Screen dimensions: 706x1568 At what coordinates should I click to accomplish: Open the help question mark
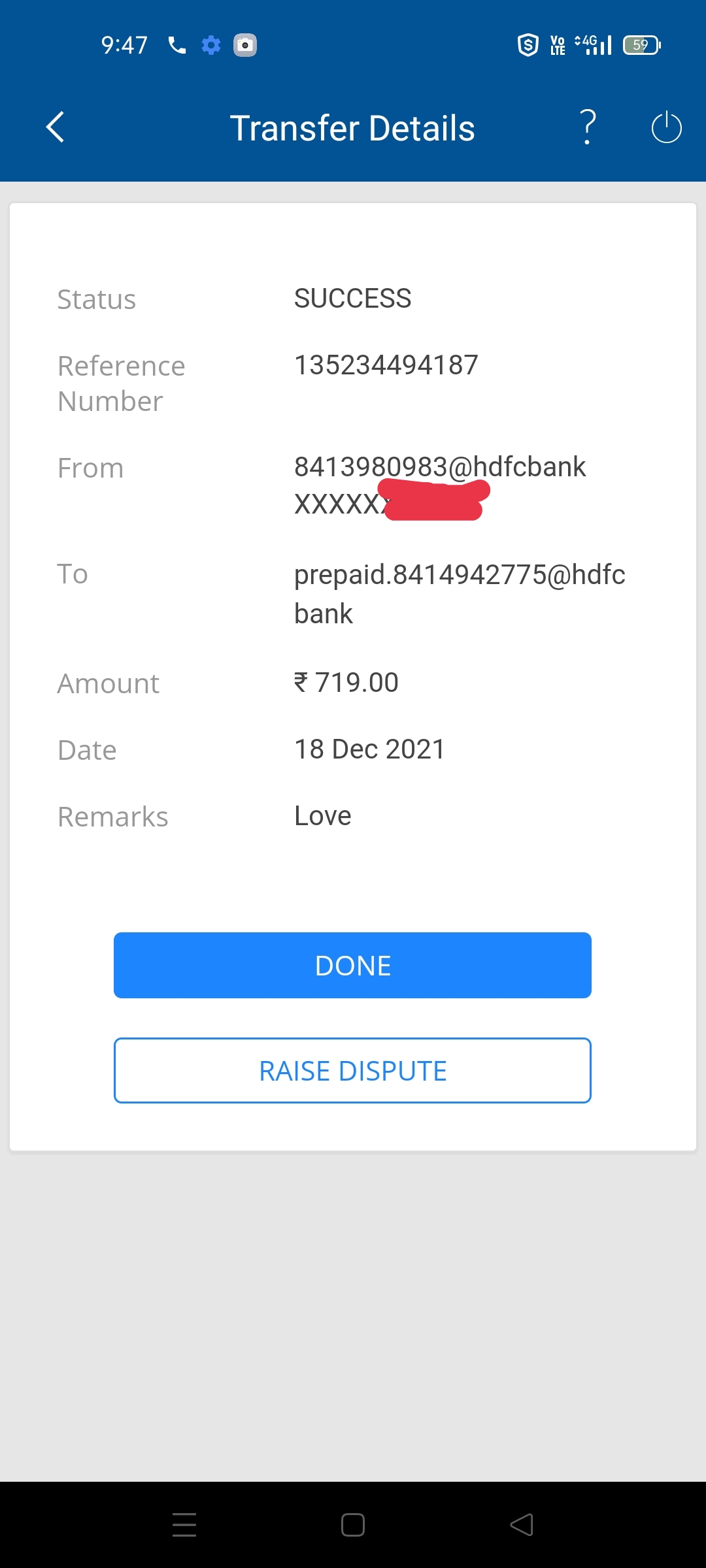(588, 127)
